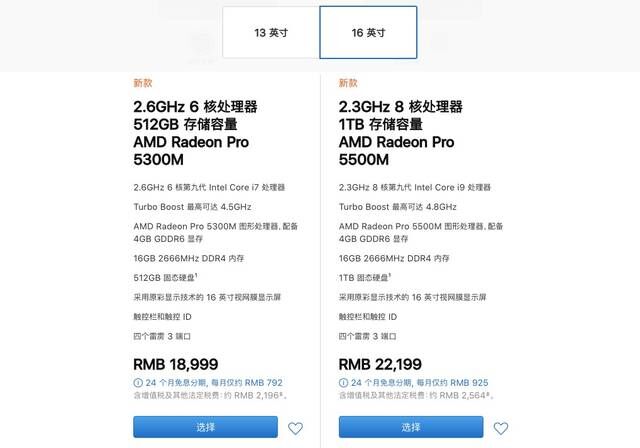Tap 选择 for the RMB 22,199 model
Image resolution: width=640 pixels, height=448 pixels.
[411, 427]
